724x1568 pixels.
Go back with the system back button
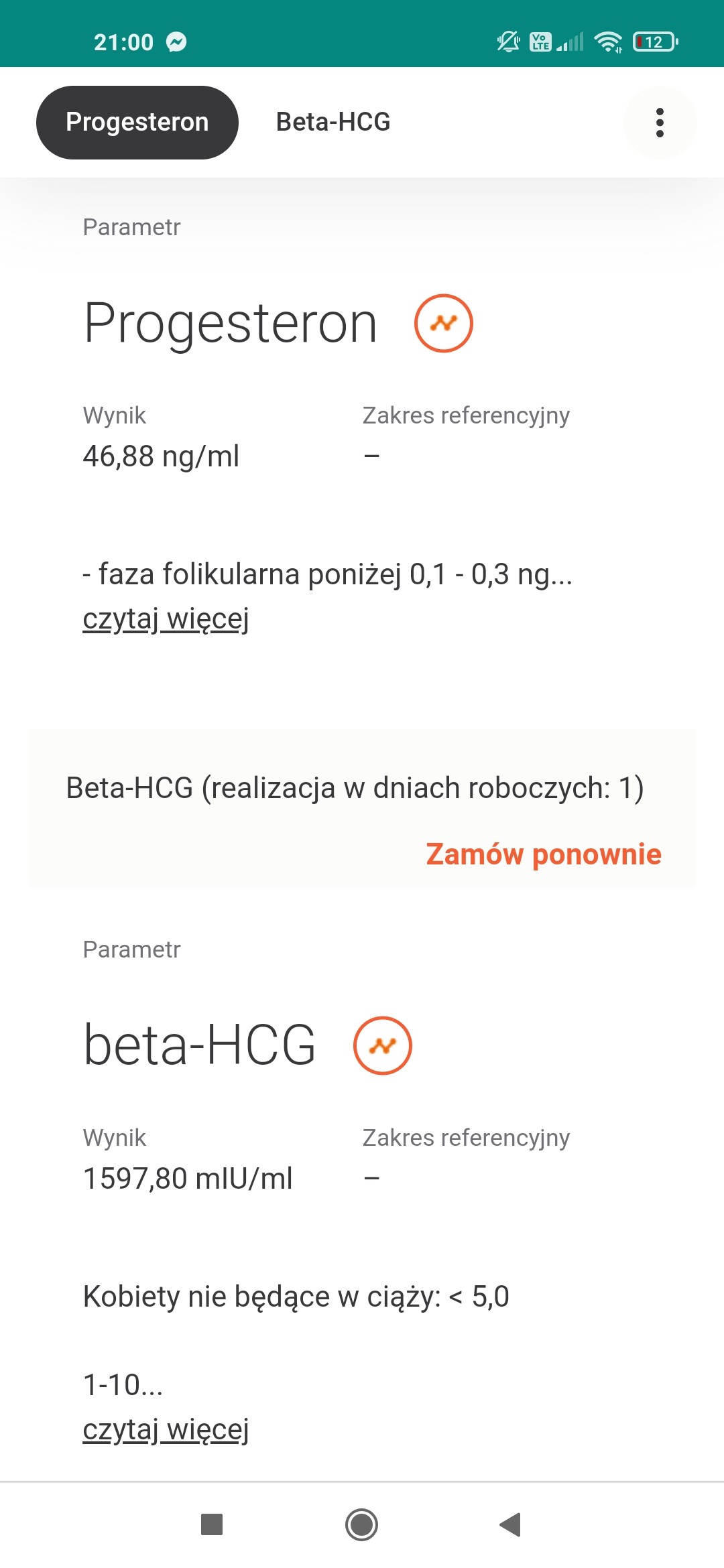click(x=511, y=1525)
